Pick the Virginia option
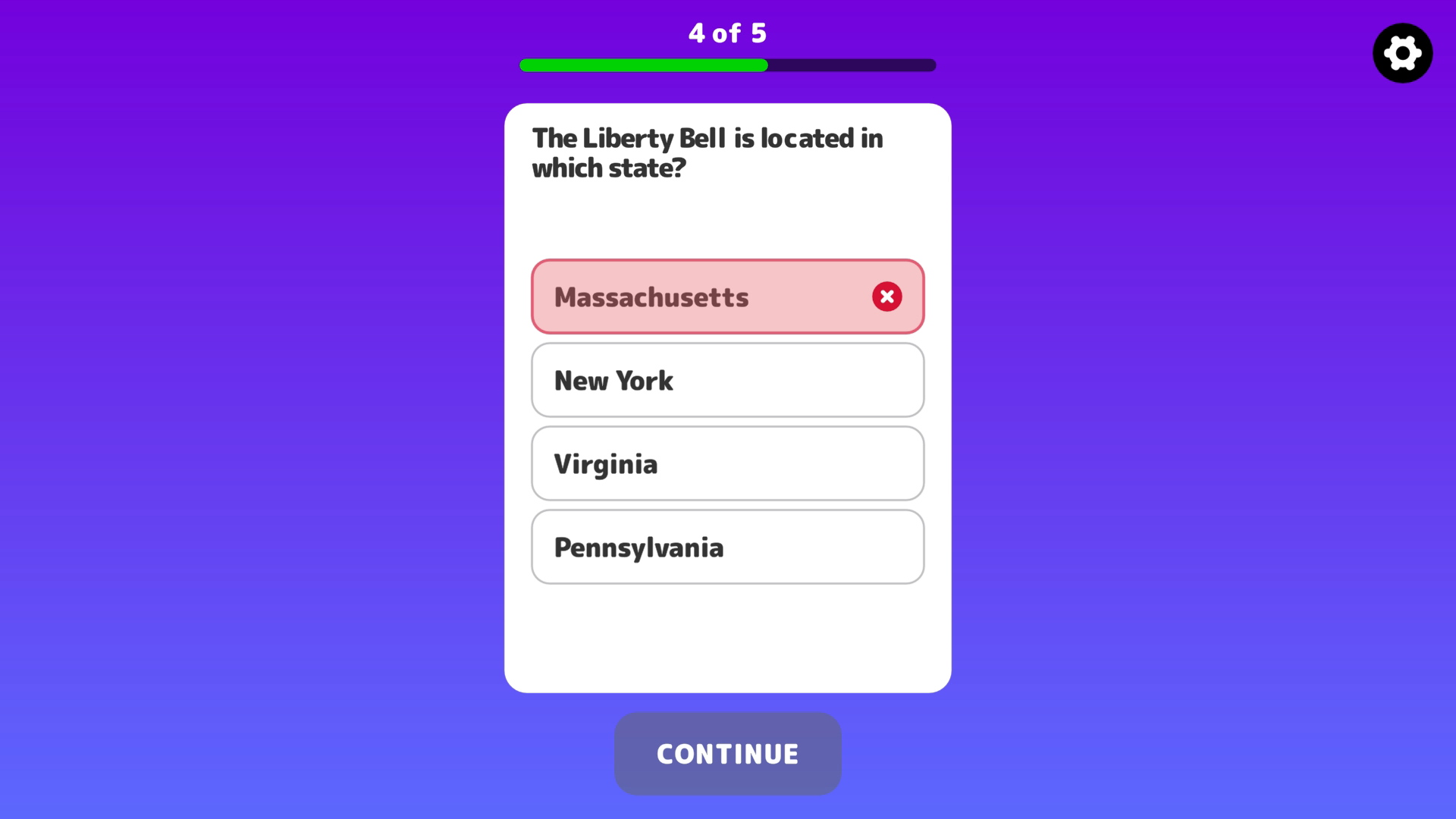This screenshot has width=1456, height=819. coord(726,463)
